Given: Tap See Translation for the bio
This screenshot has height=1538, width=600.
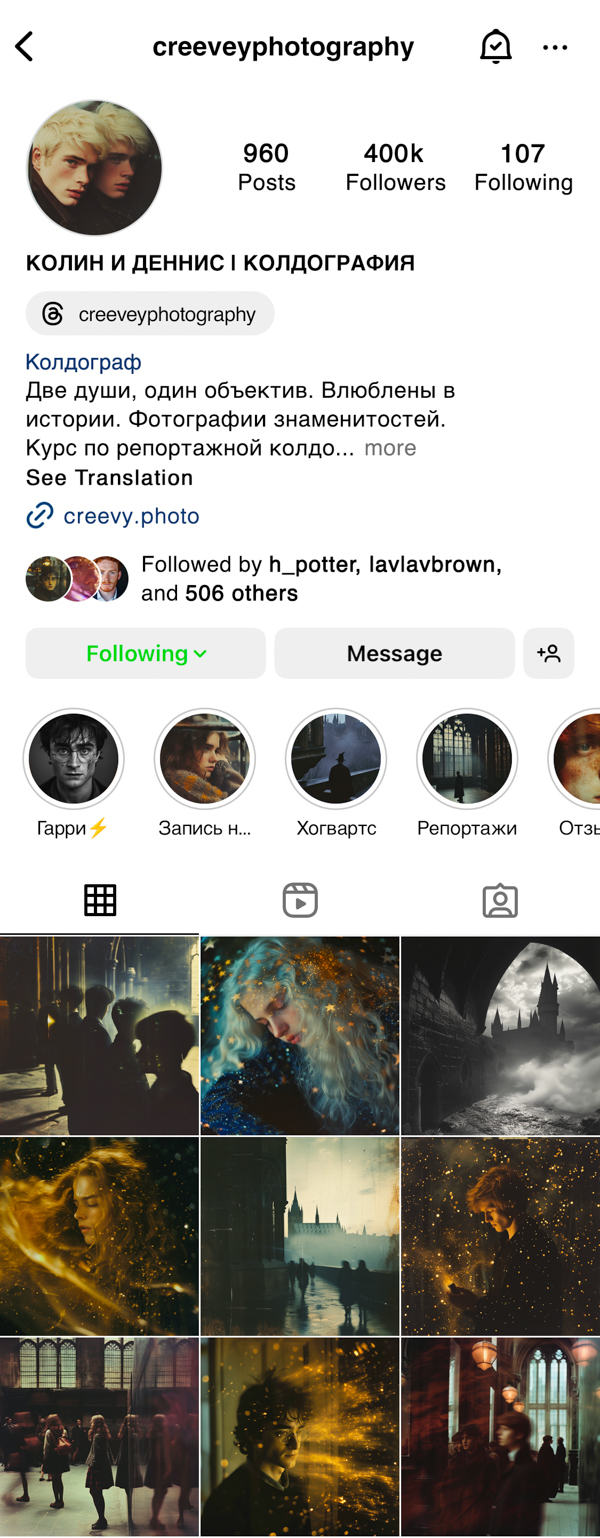Looking at the screenshot, I should tap(109, 478).
